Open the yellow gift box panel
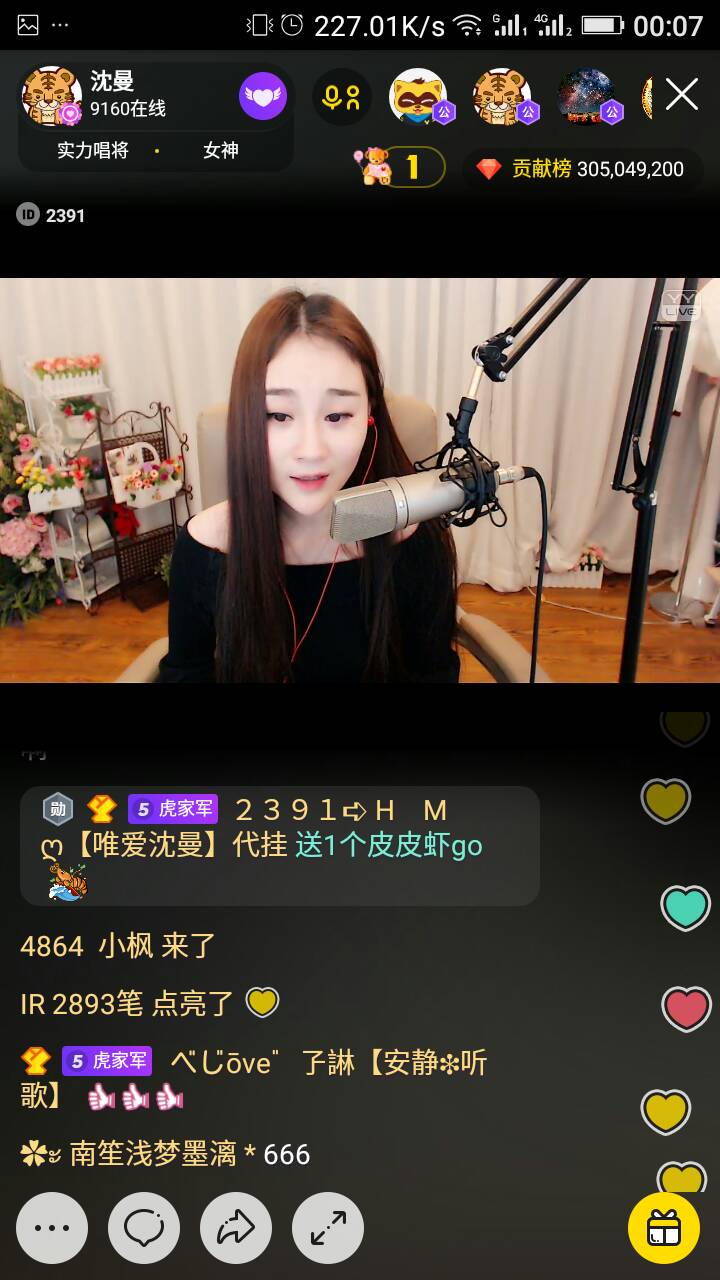 point(666,1227)
